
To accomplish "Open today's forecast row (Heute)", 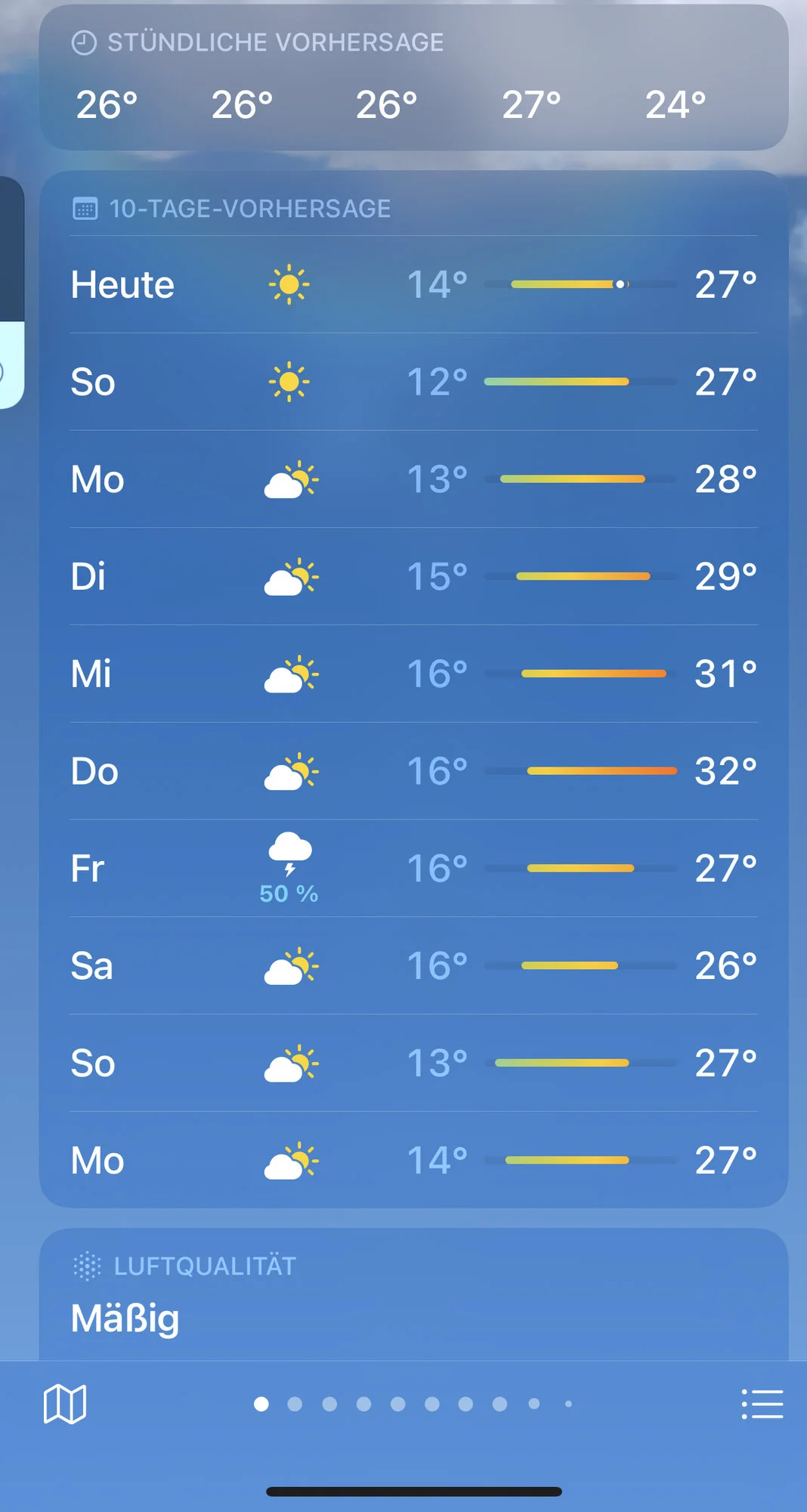I will point(413,284).
